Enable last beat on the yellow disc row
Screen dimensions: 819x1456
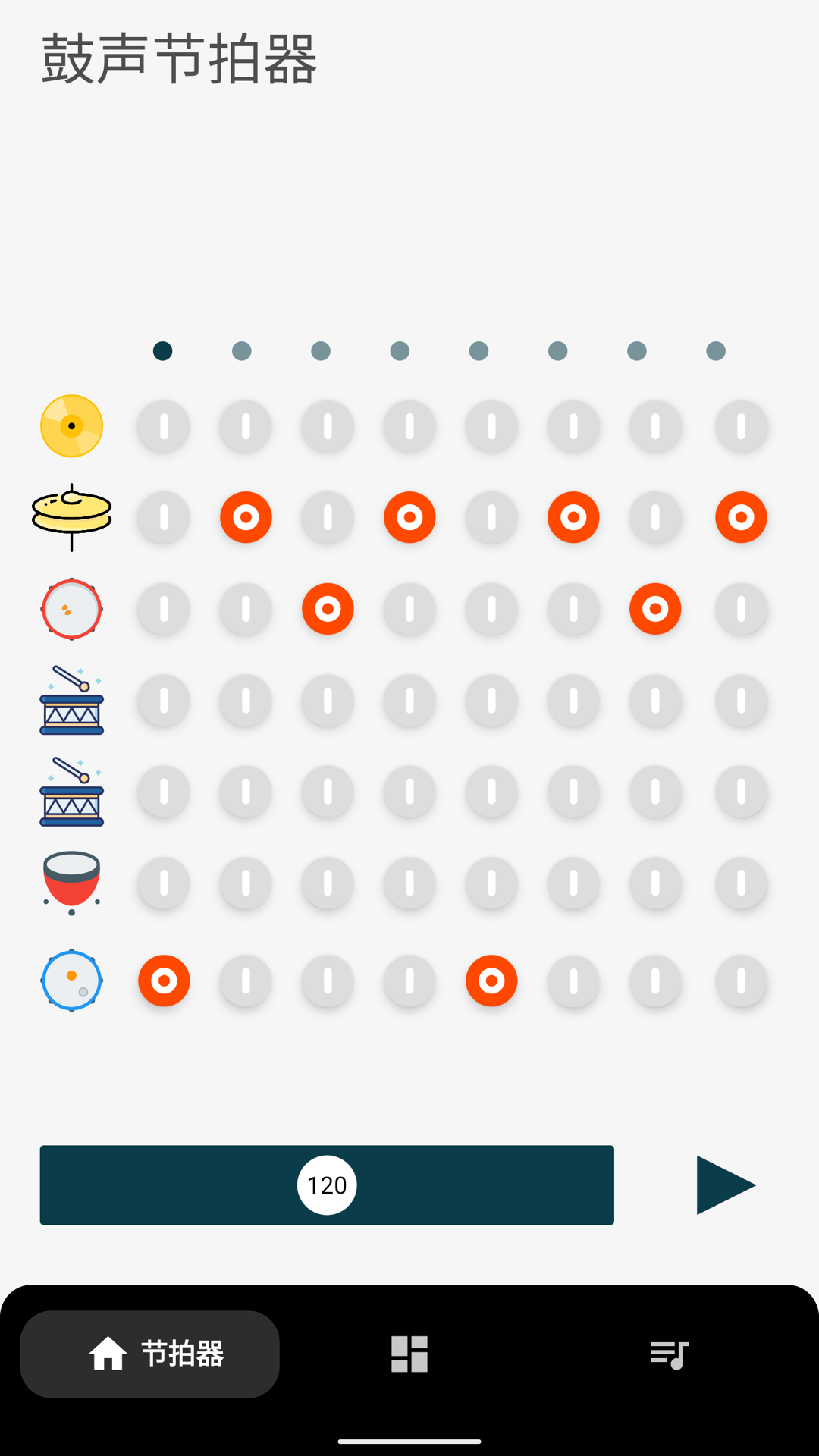coord(741,426)
